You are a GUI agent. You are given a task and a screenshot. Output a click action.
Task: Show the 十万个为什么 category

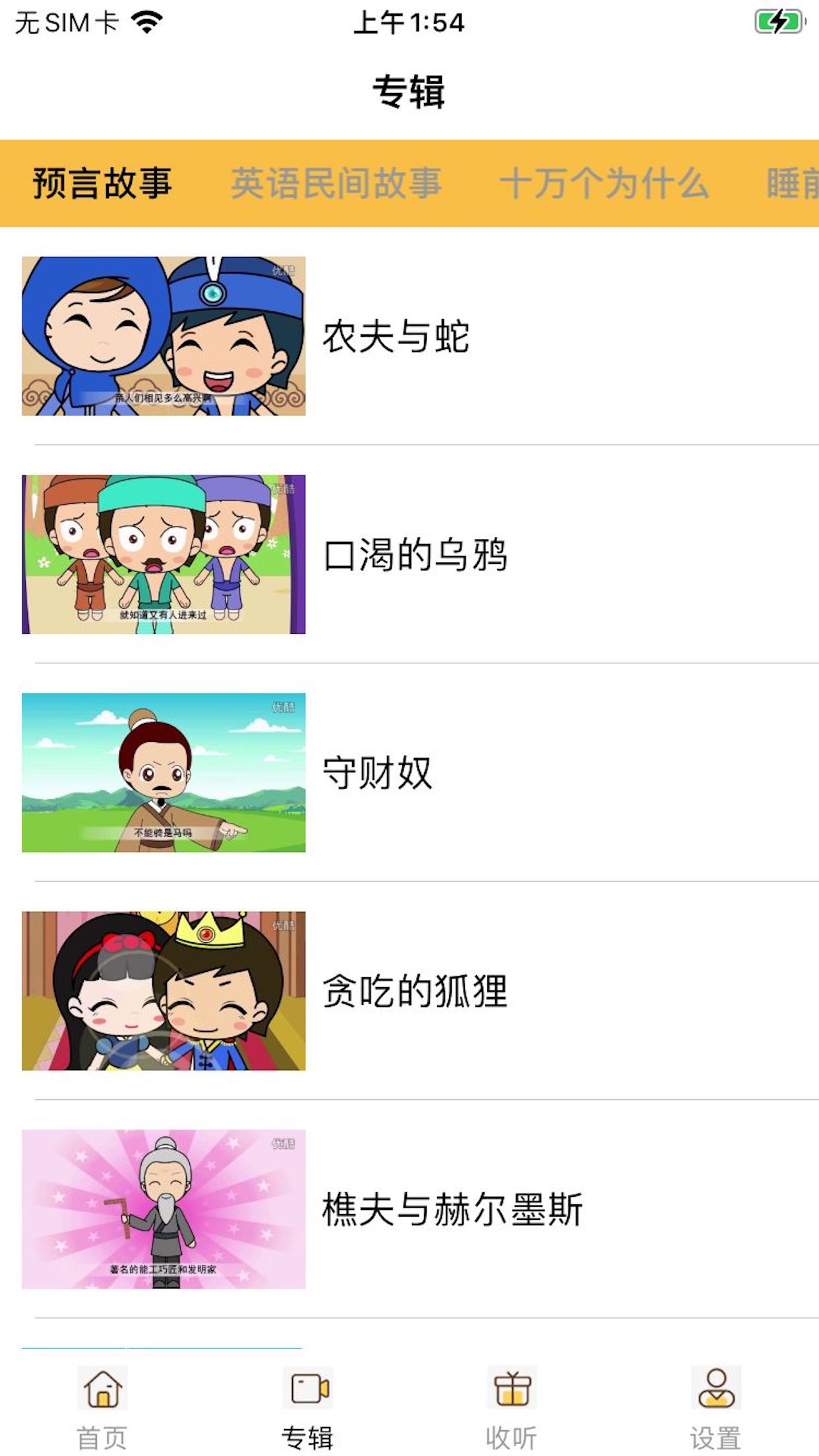point(603,183)
